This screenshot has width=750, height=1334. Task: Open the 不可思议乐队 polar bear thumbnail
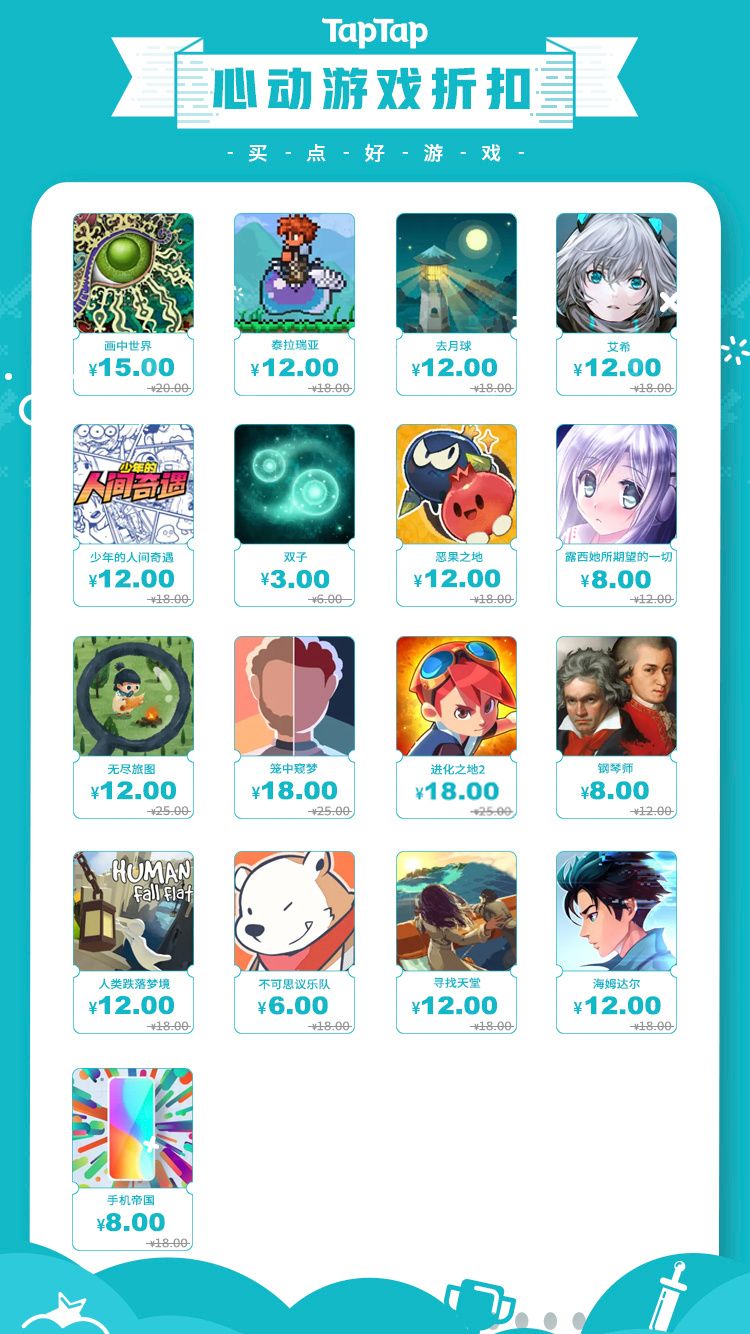pos(294,908)
